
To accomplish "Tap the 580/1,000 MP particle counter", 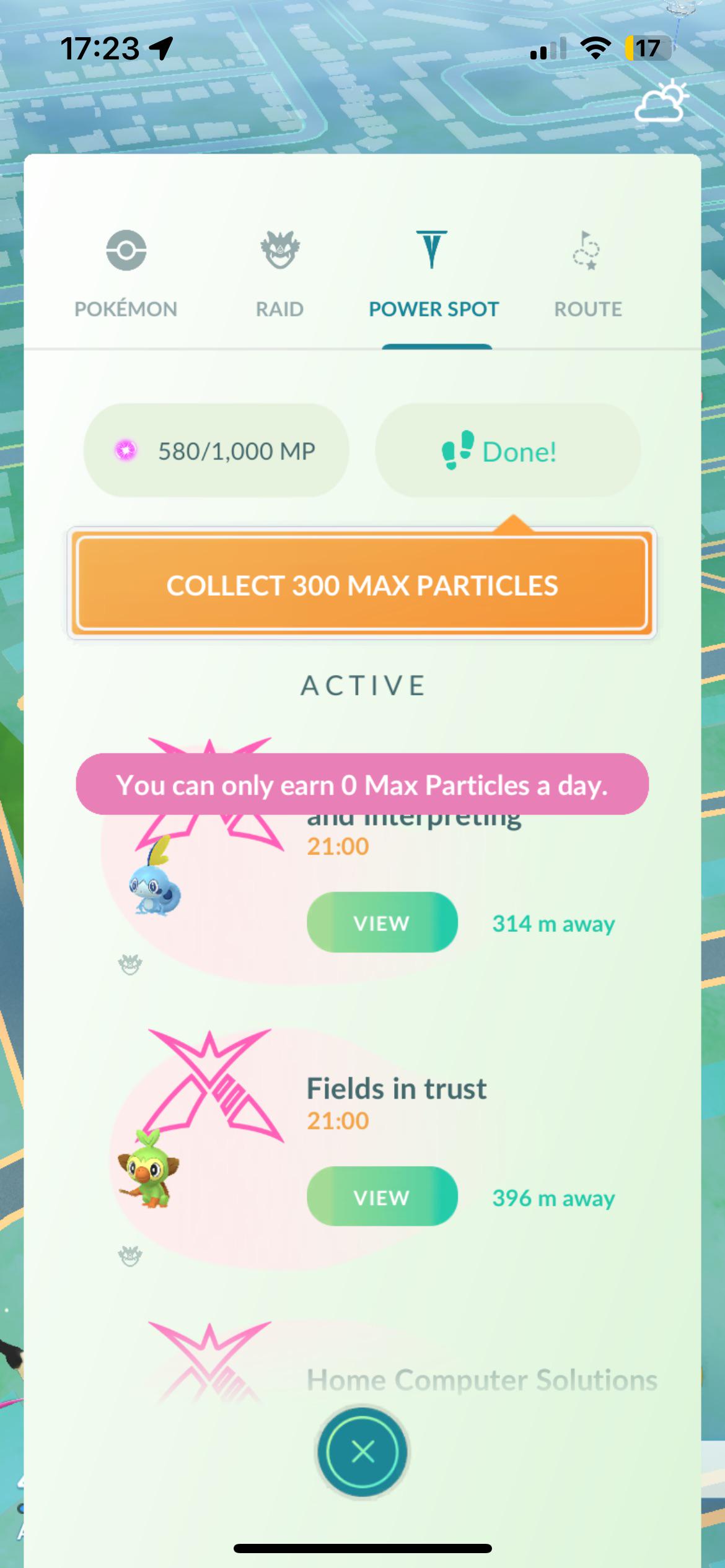I will 216,451.
